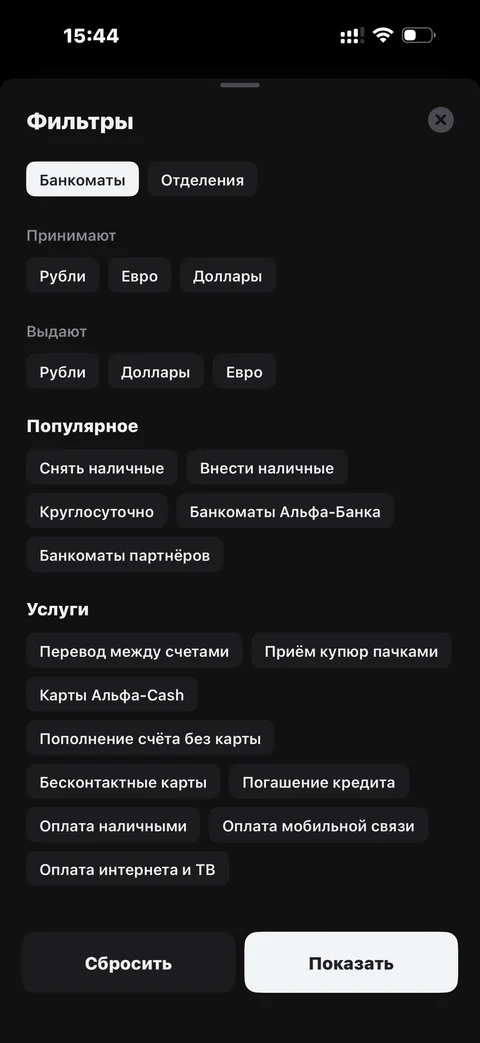The height and width of the screenshot is (1043, 480).
Task: Toggle the Круглосуточно chip
Action: tap(97, 512)
